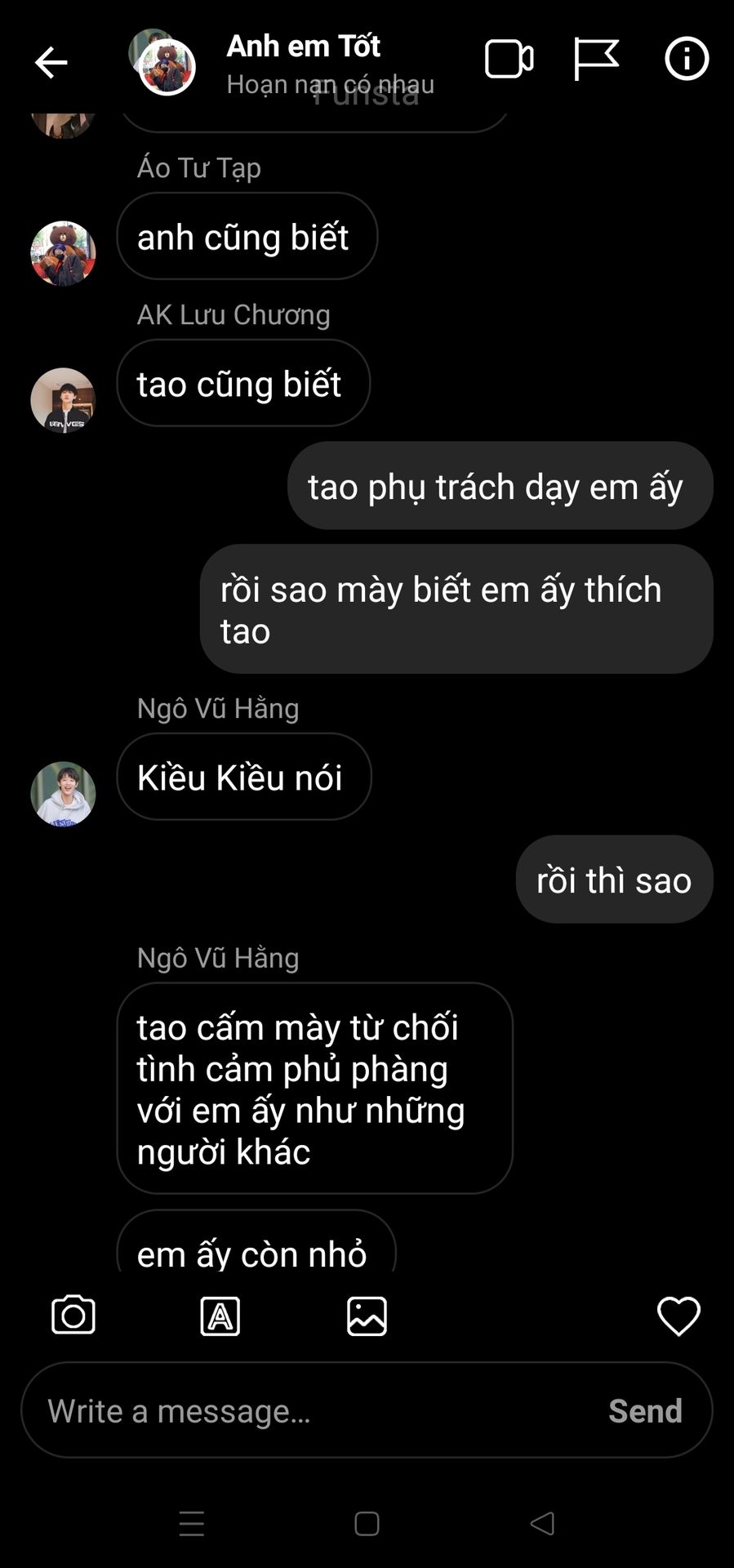Tap the flag icon in the header
Image resolution: width=734 pixels, height=1568 pixels.
(x=596, y=60)
